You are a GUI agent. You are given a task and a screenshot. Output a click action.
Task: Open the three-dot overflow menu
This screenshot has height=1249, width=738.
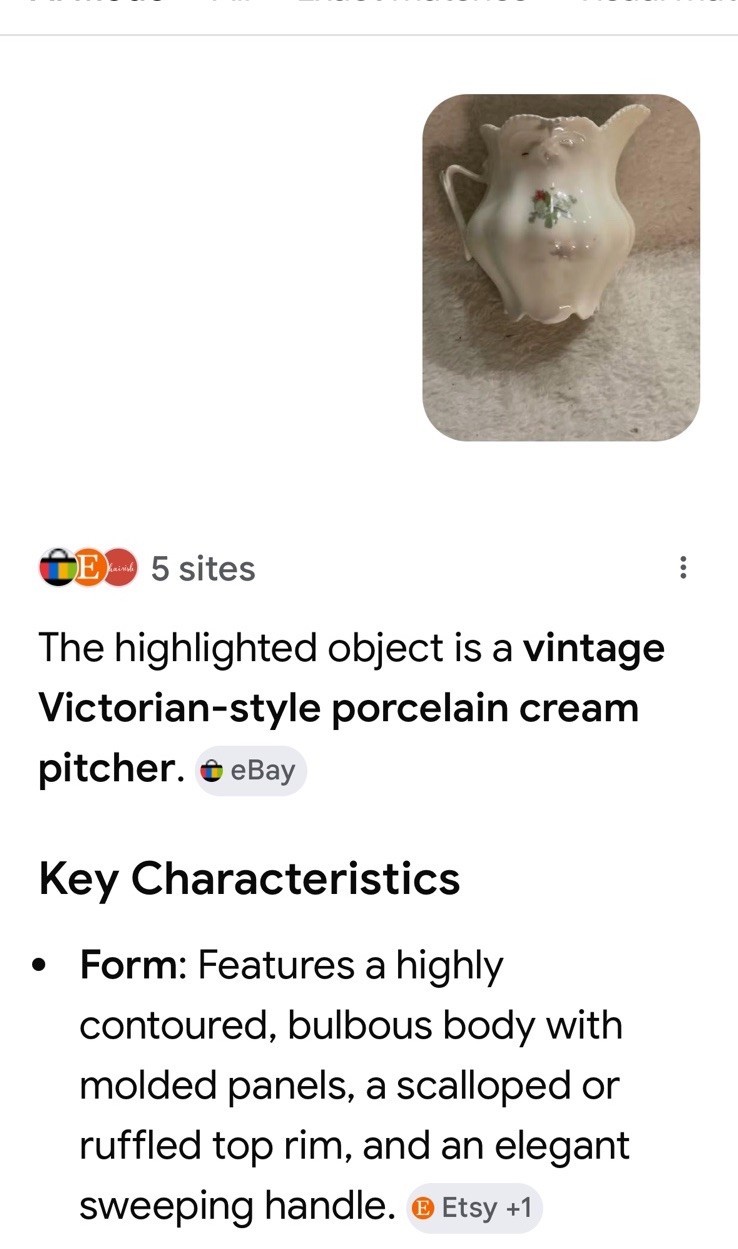coord(683,568)
